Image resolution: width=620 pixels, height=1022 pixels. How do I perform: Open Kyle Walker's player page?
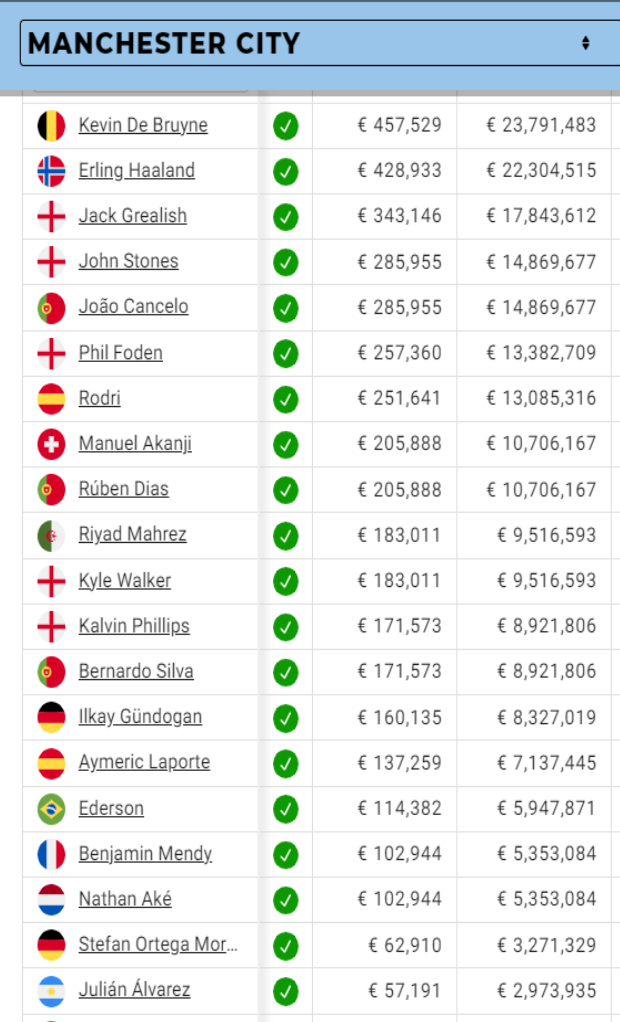tap(125, 580)
